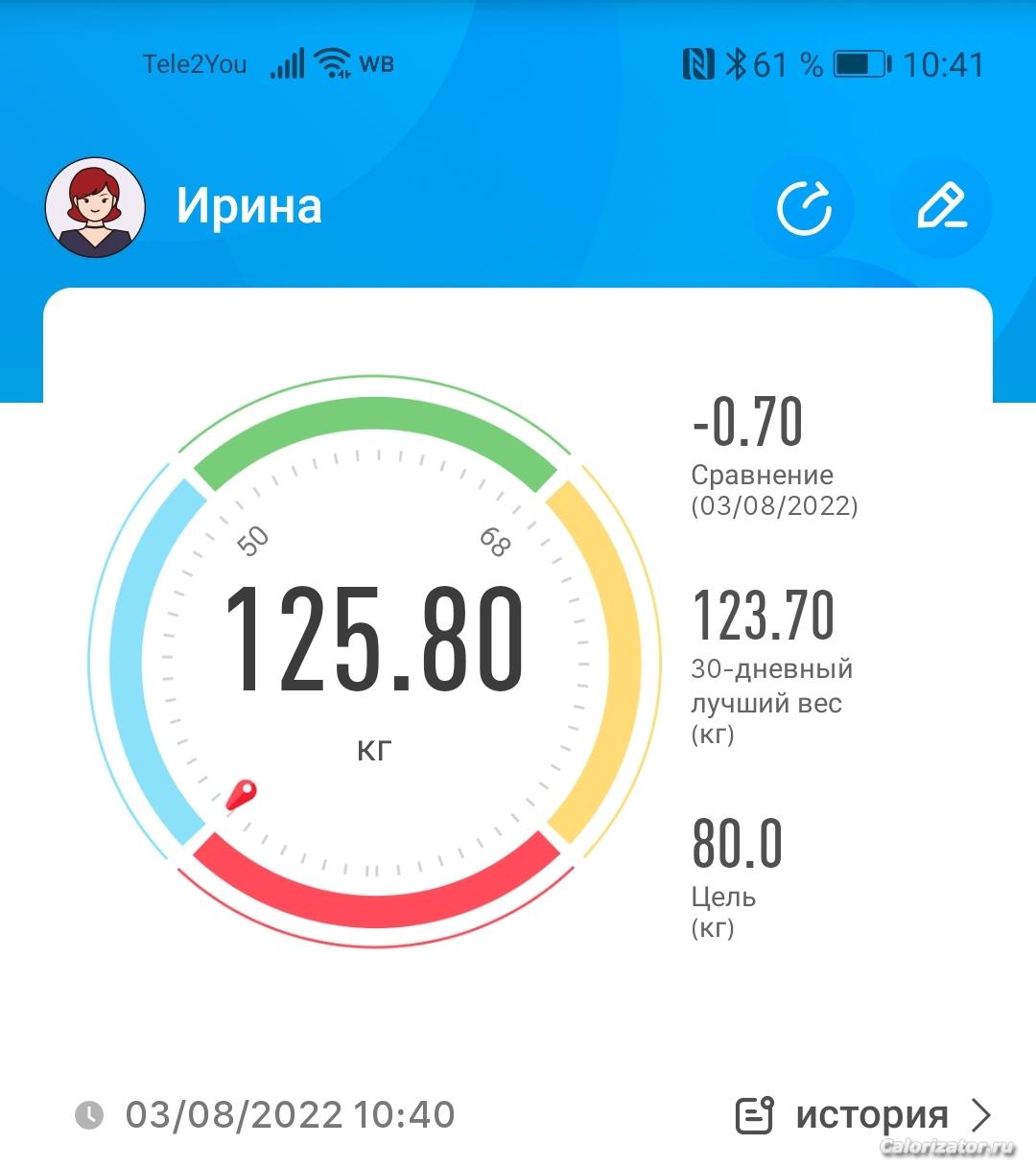
Task: Open Ирина's profile avatar
Action: coord(95,208)
